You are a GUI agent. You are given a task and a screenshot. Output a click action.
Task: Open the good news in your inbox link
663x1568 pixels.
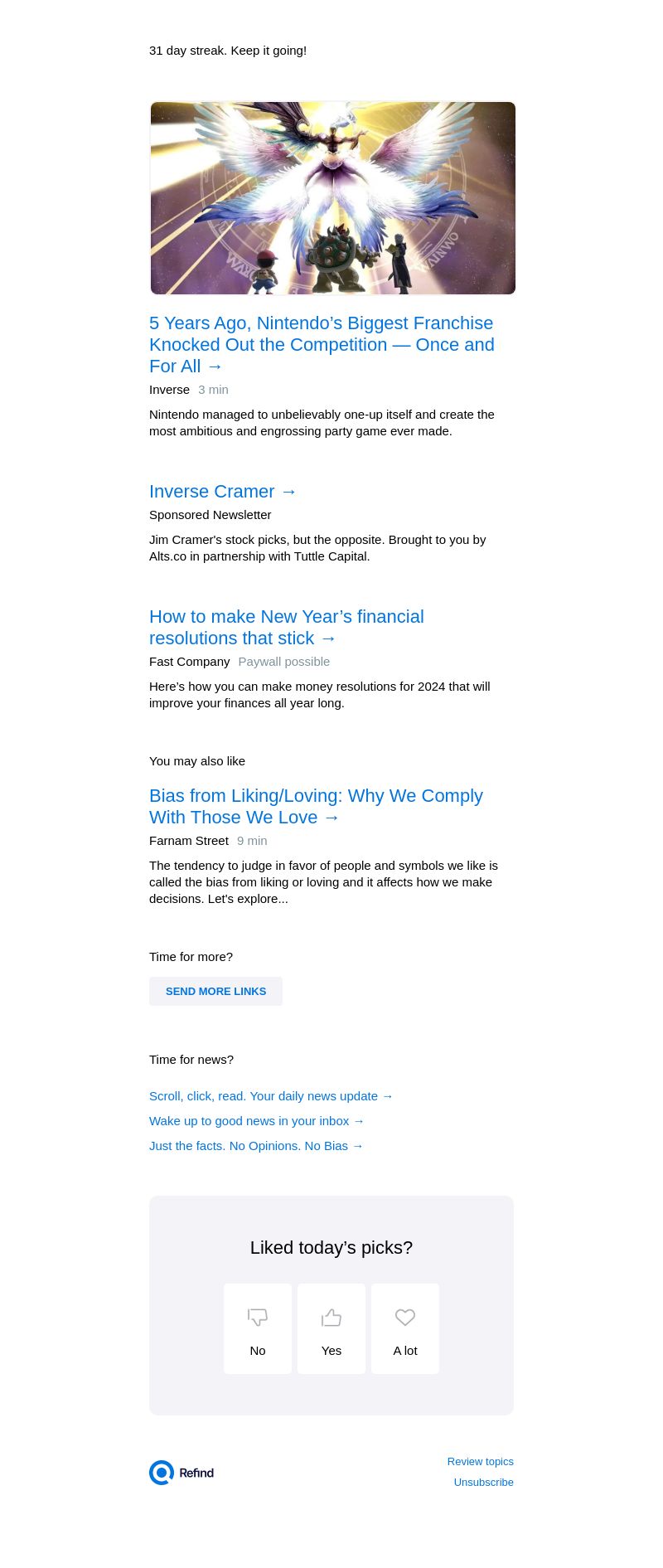[x=257, y=1121]
